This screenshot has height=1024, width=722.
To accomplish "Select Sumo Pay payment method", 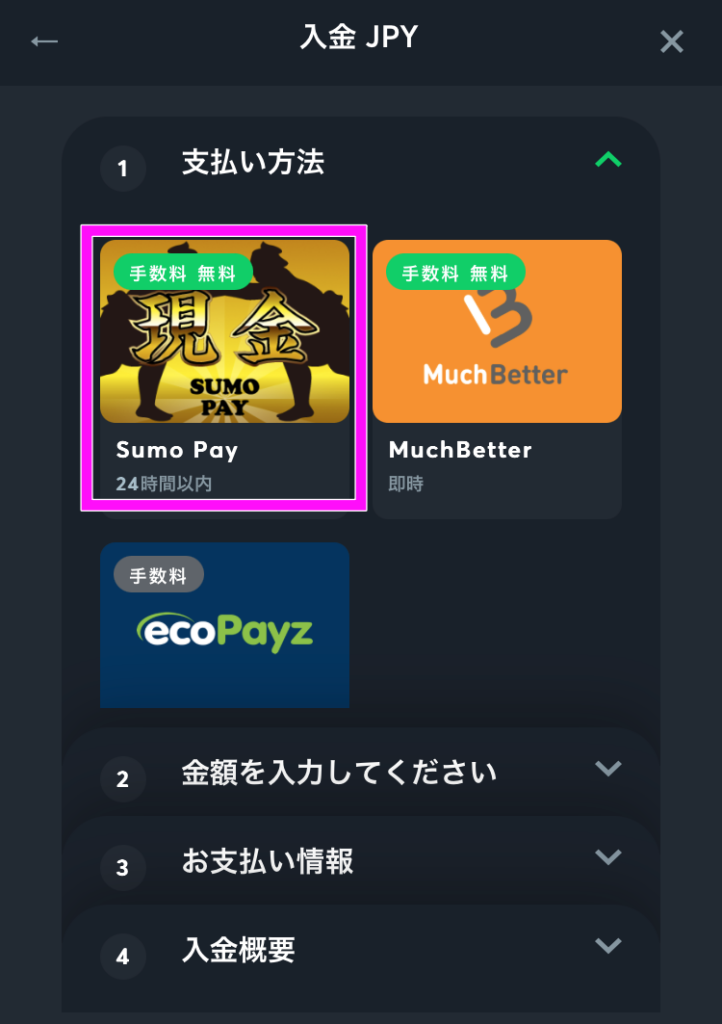I will pos(224,366).
